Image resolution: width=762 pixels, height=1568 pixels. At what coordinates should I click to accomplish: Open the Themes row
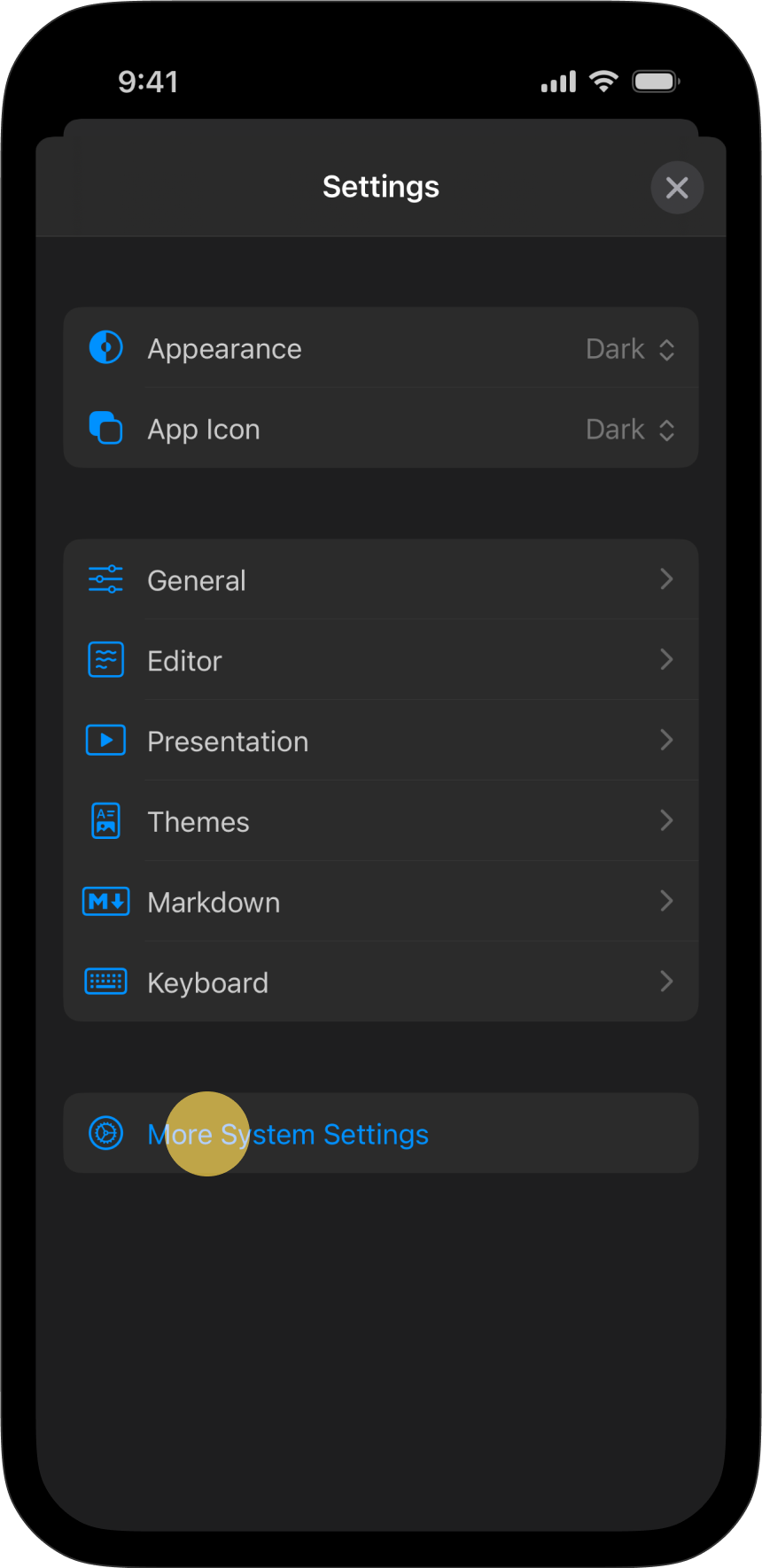381,822
